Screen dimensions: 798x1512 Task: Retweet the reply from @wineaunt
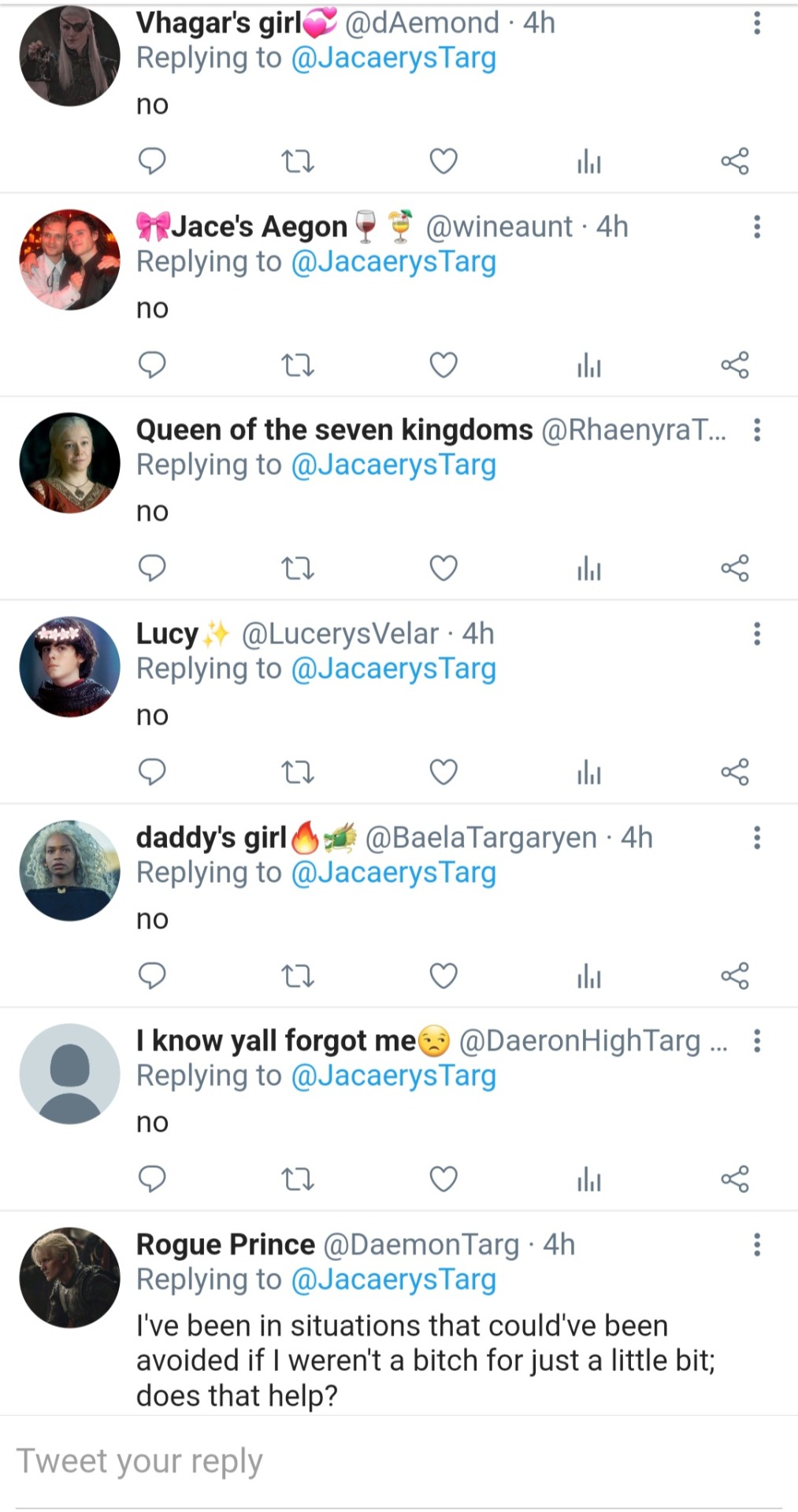[298, 365]
